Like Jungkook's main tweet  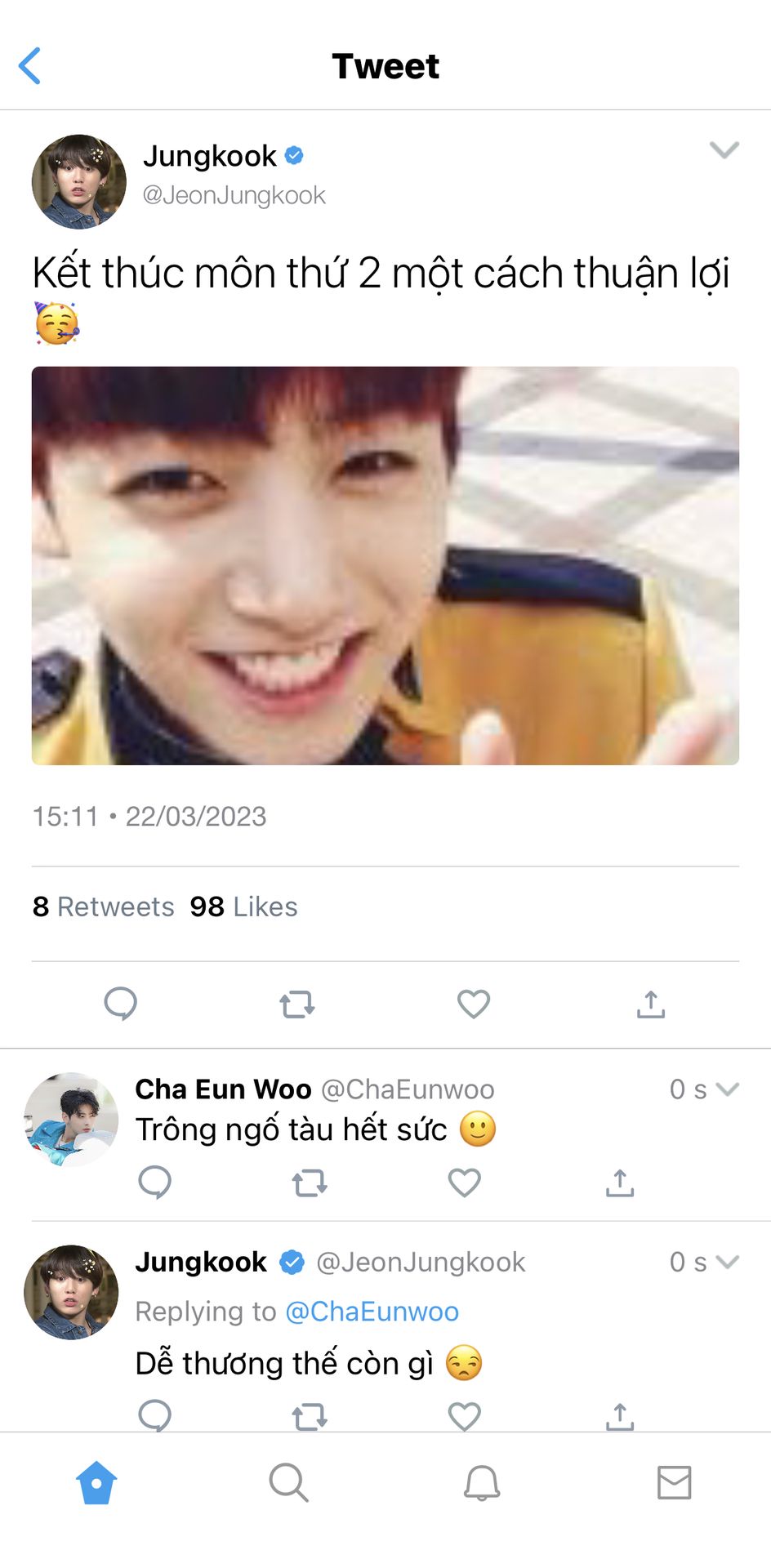click(x=474, y=1004)
